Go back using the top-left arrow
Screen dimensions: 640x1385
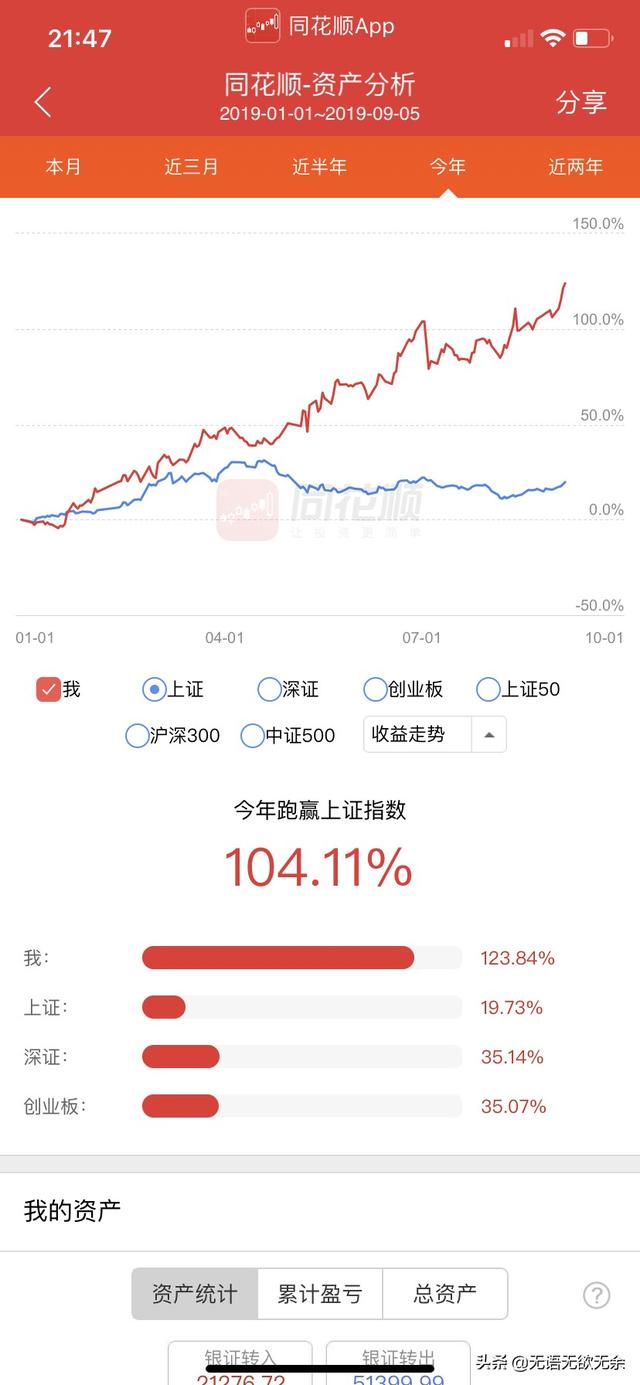[x=42, y=101]
